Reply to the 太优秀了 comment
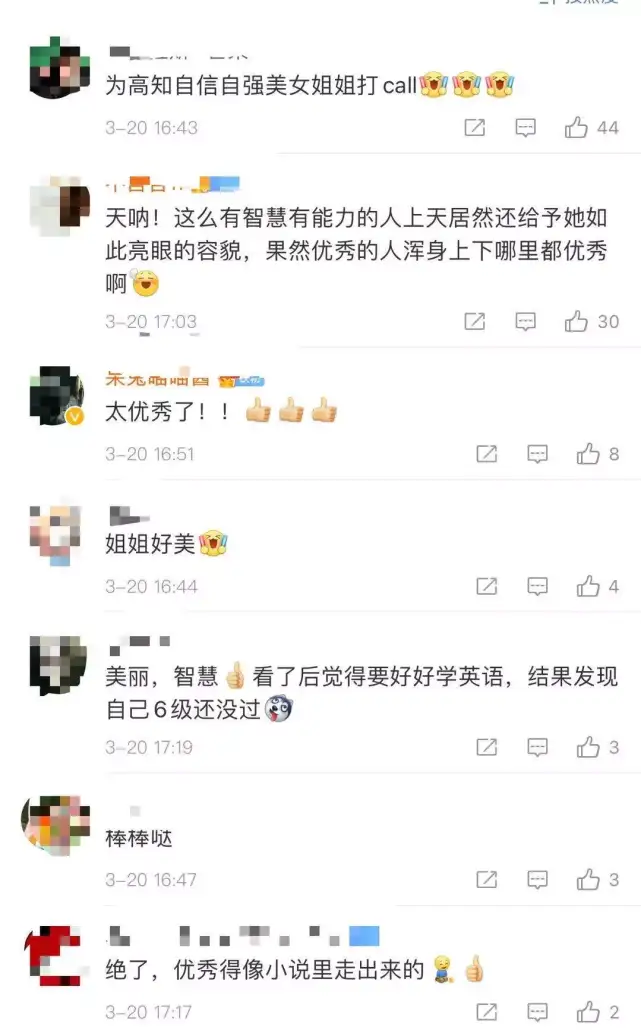The height and width of the screenshot is (1030, 641). [x=537, y=454]
